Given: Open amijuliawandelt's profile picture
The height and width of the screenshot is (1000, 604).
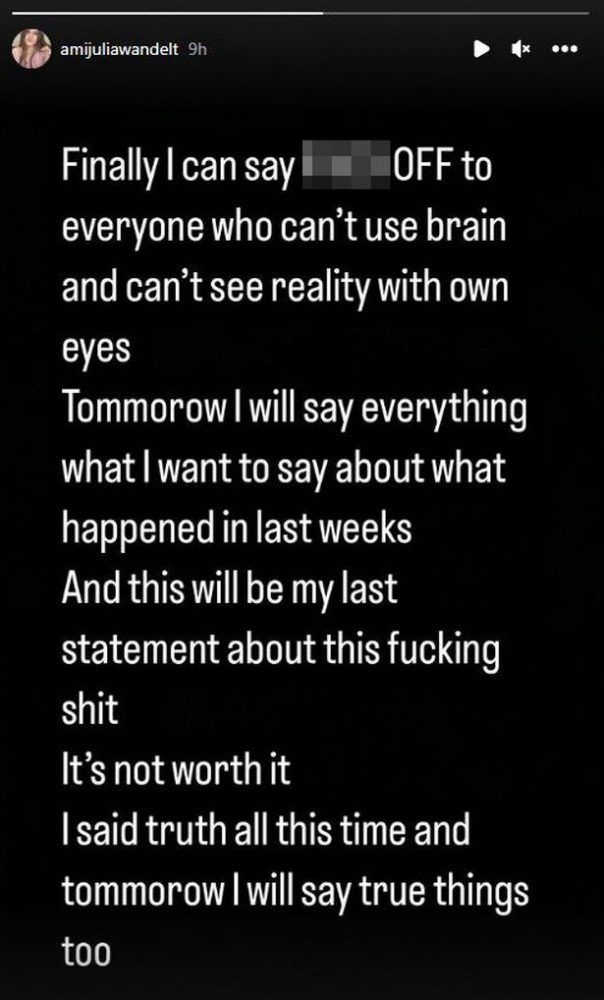Looking at the screenshot, I should click(x=31, y=48).
